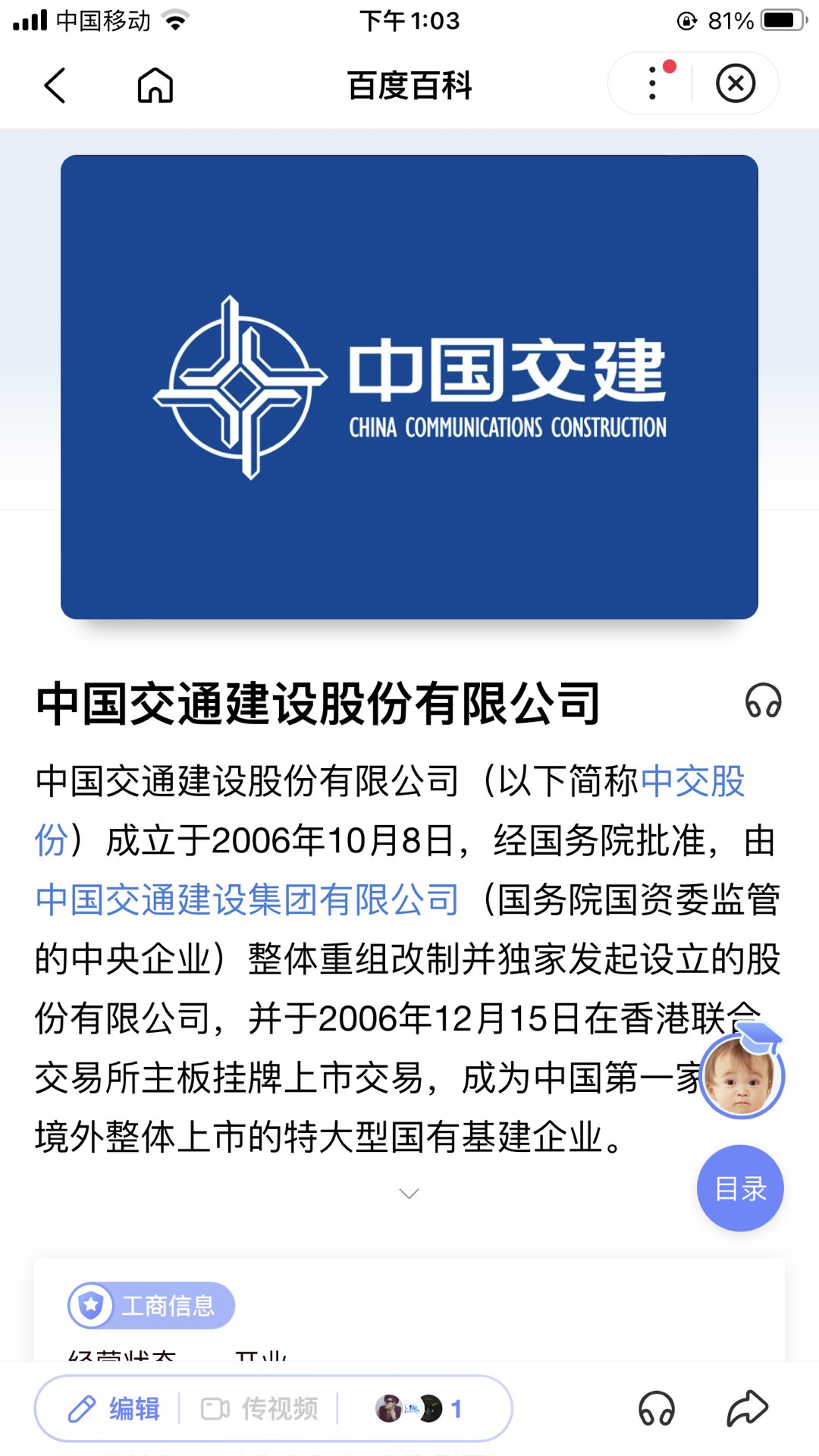Image resolution: width=819 pixels, height=1456 pixels.
Task: Share this entry with the arrow icon
Action: (747, 1409)
